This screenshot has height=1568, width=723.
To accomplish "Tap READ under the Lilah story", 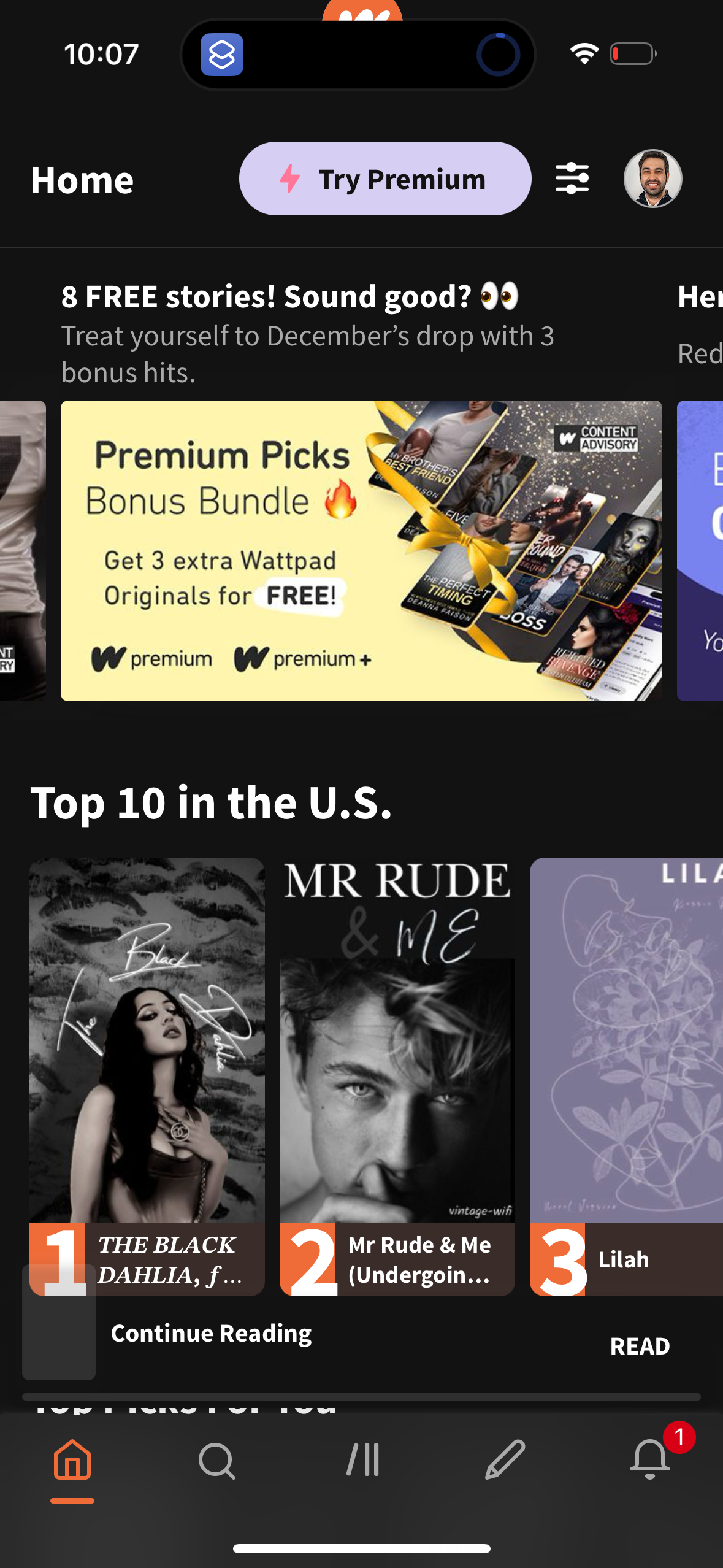I will click(640, 1345).
